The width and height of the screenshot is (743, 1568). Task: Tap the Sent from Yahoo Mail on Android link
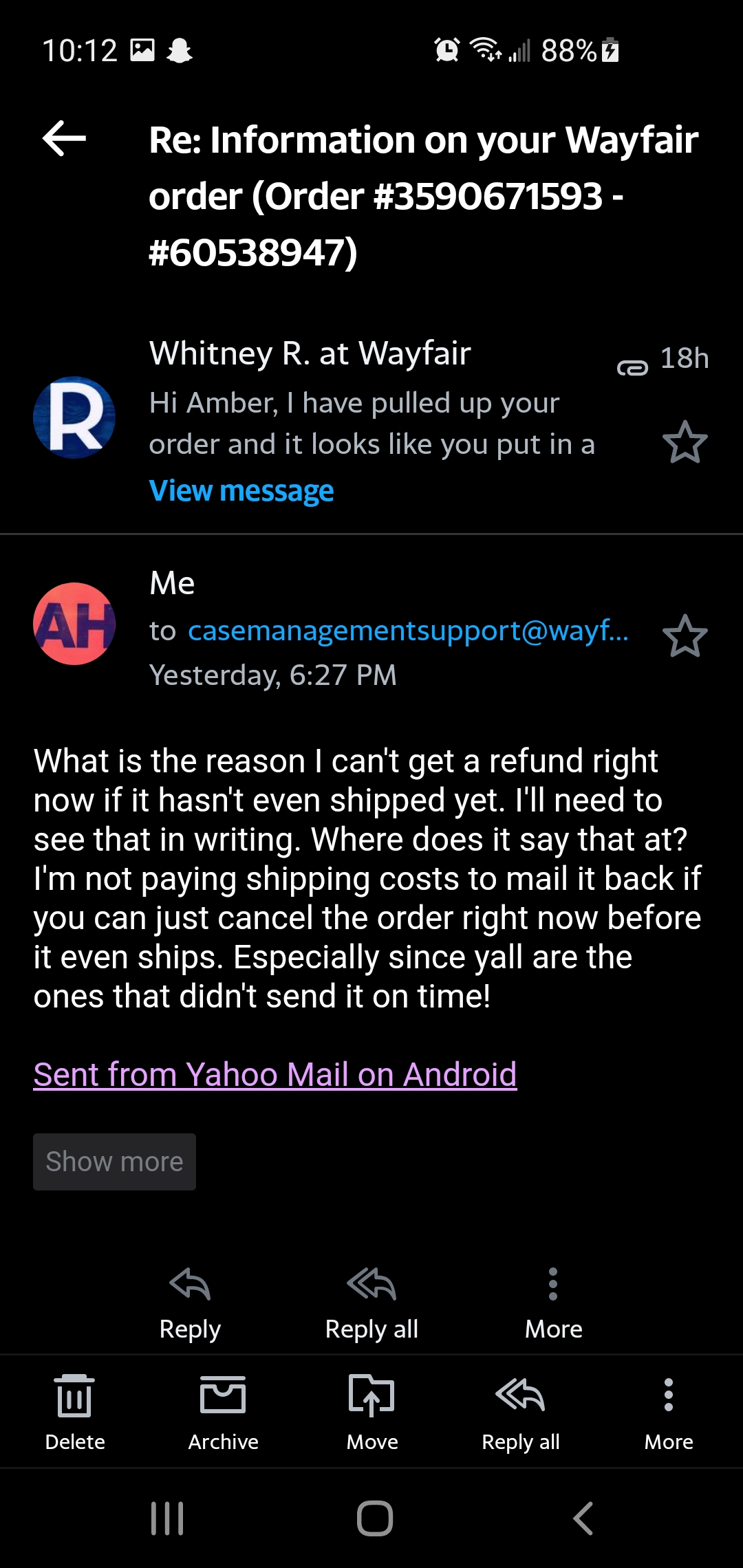[x=275, y=1074]
